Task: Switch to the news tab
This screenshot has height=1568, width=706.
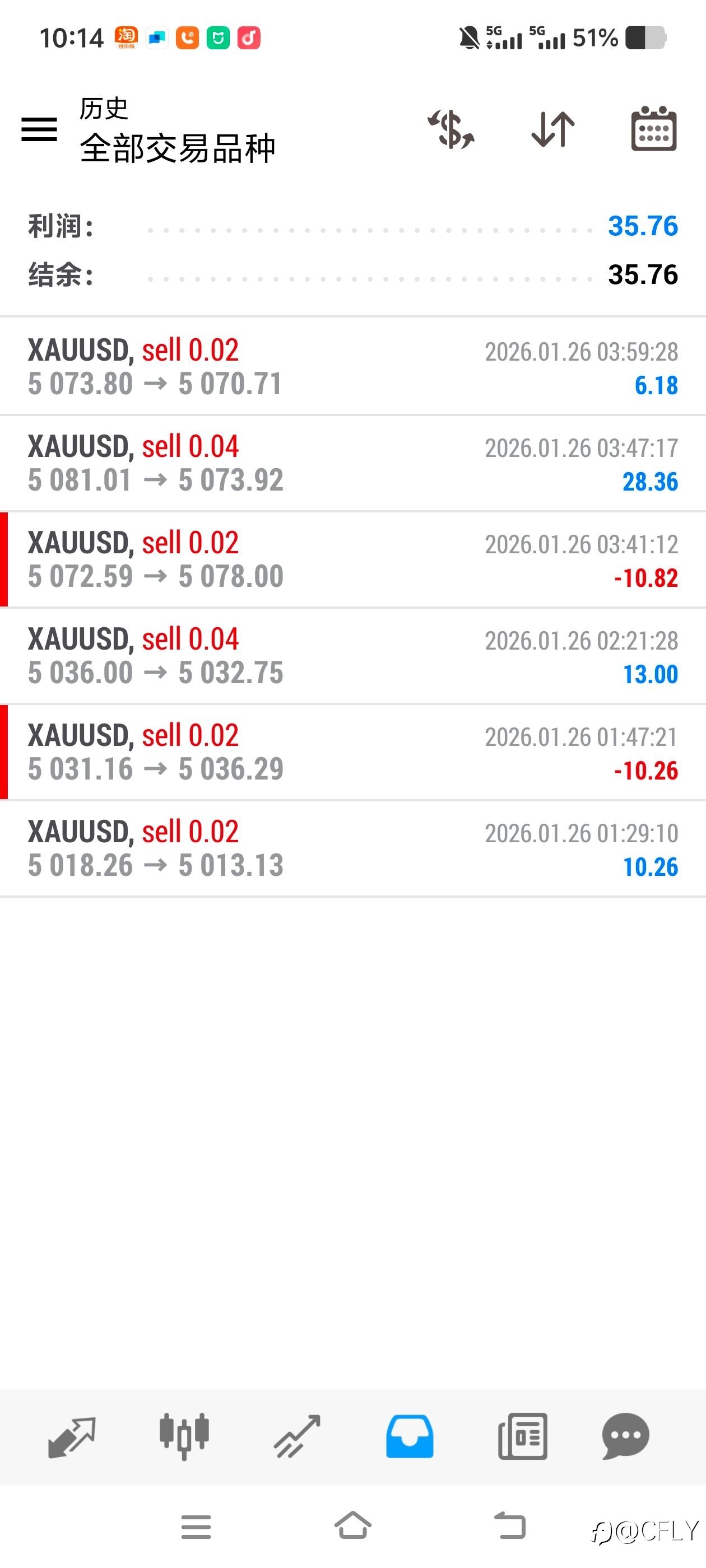Action: pyautogui.click(x=523, y=1436)
